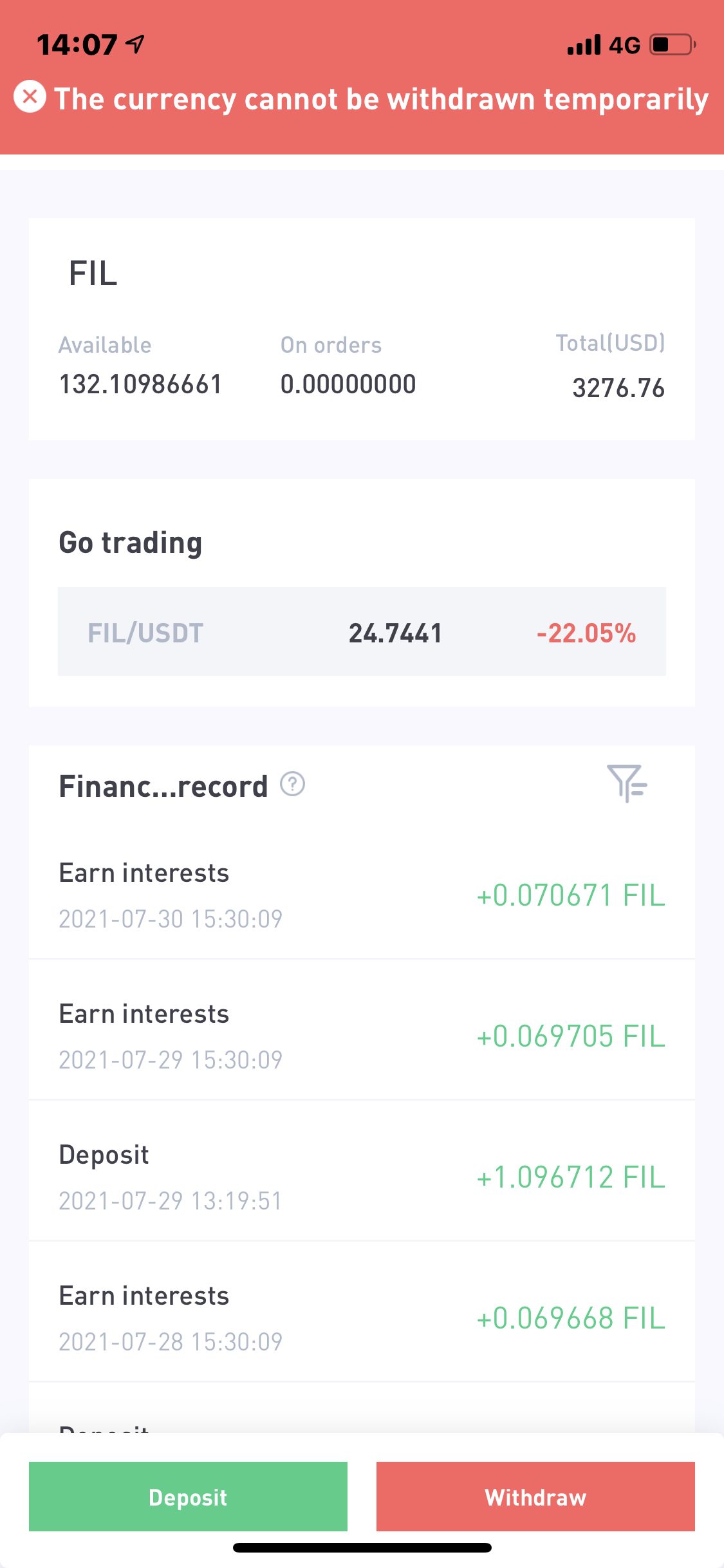Tap the financial record help icon
This screenshot has height=1568, width=724.
[x=293, y=784]
